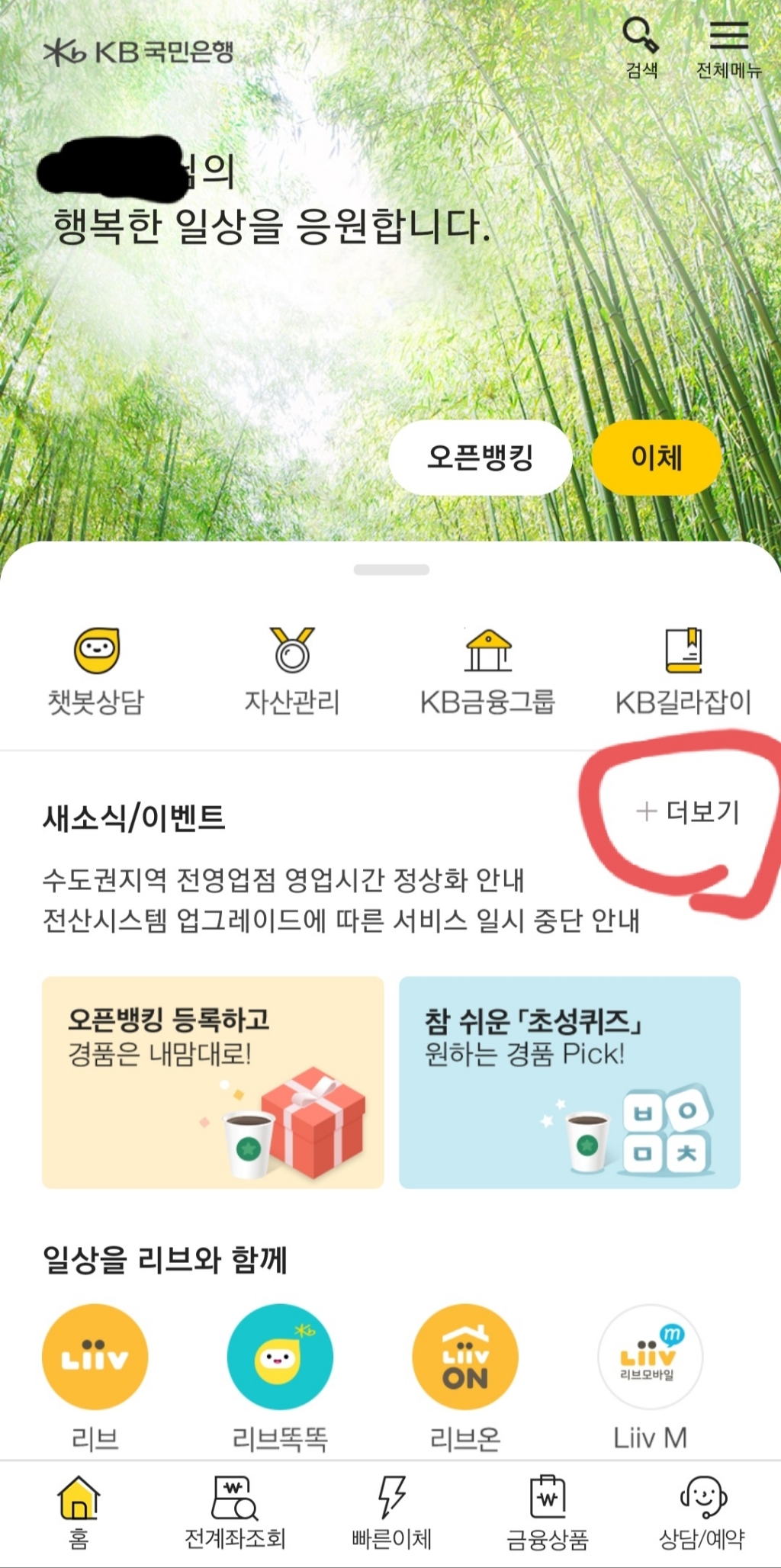This screenshot has width=781, height=1568.
Task: Read notice about 전산시스템 업그레이드 서비스 중단
Action: coord(341,921)
